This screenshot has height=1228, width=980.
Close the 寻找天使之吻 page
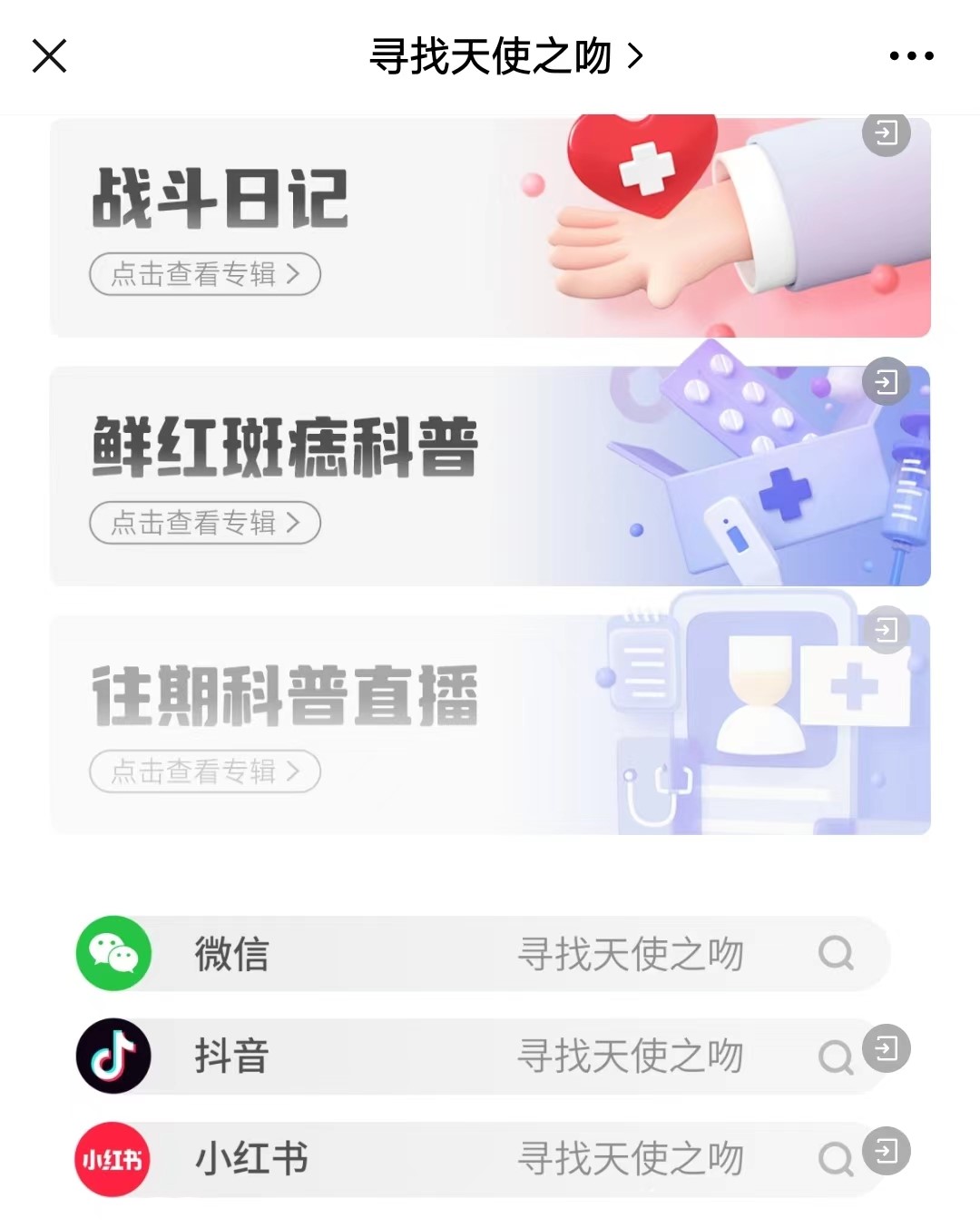(50, 56)
